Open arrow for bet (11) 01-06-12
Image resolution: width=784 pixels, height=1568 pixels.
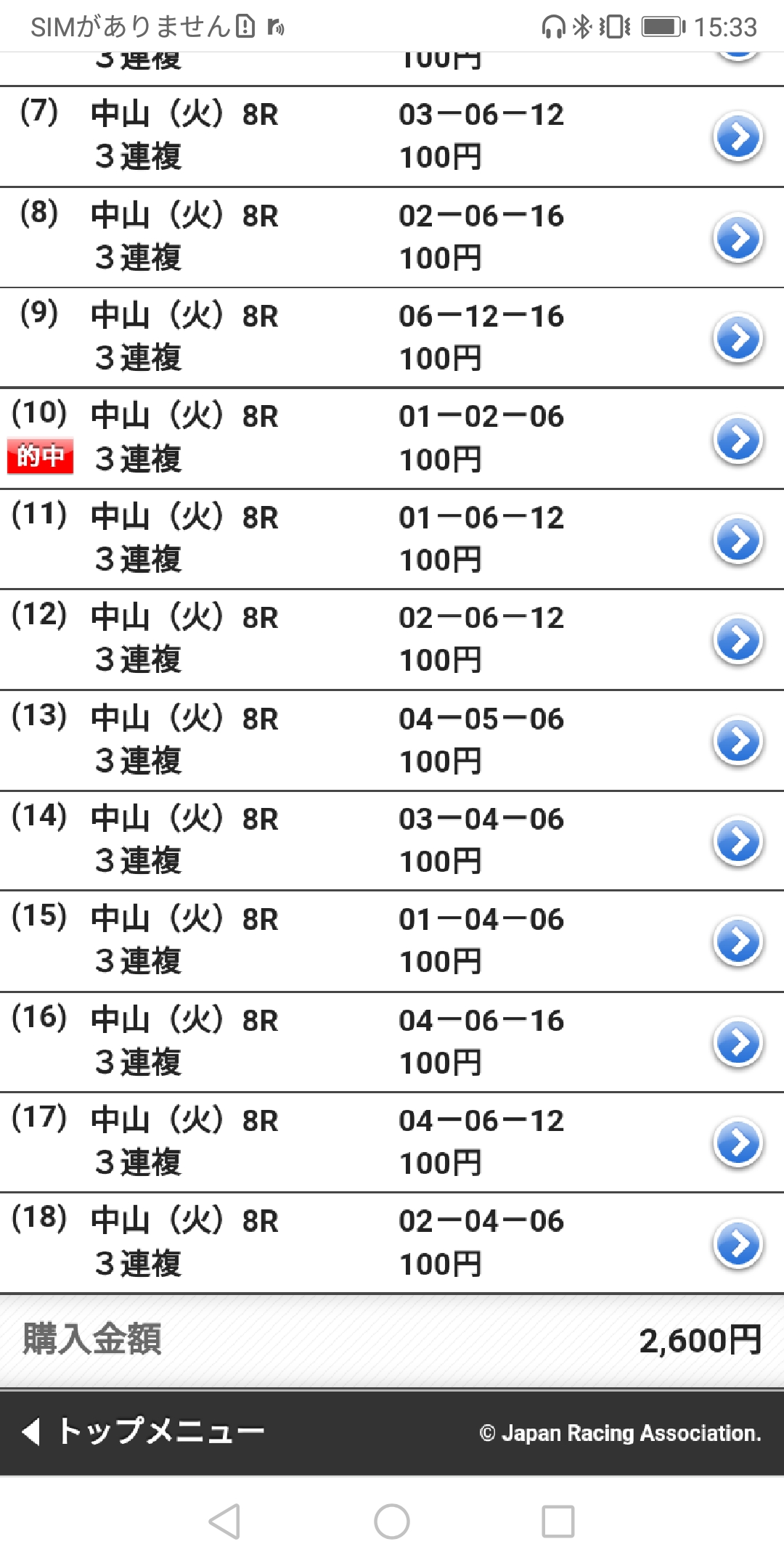point(738,539)
